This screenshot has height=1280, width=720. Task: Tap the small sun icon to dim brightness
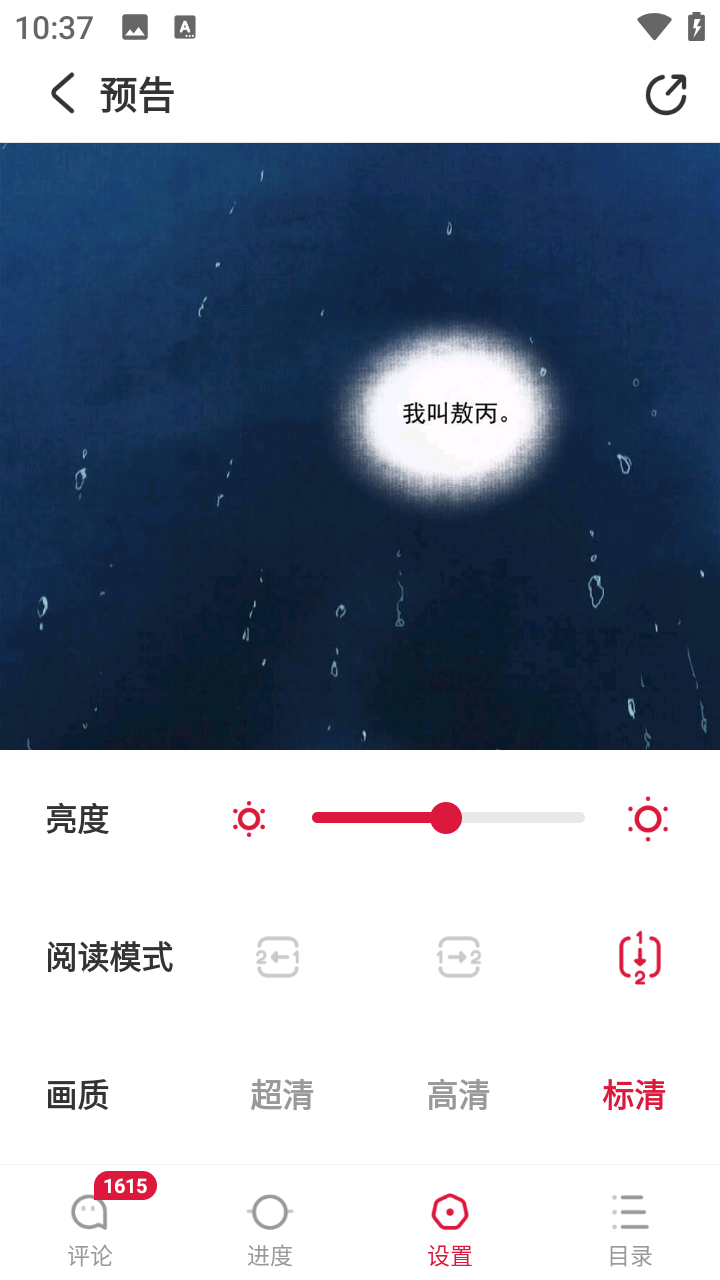pos(248,819)
